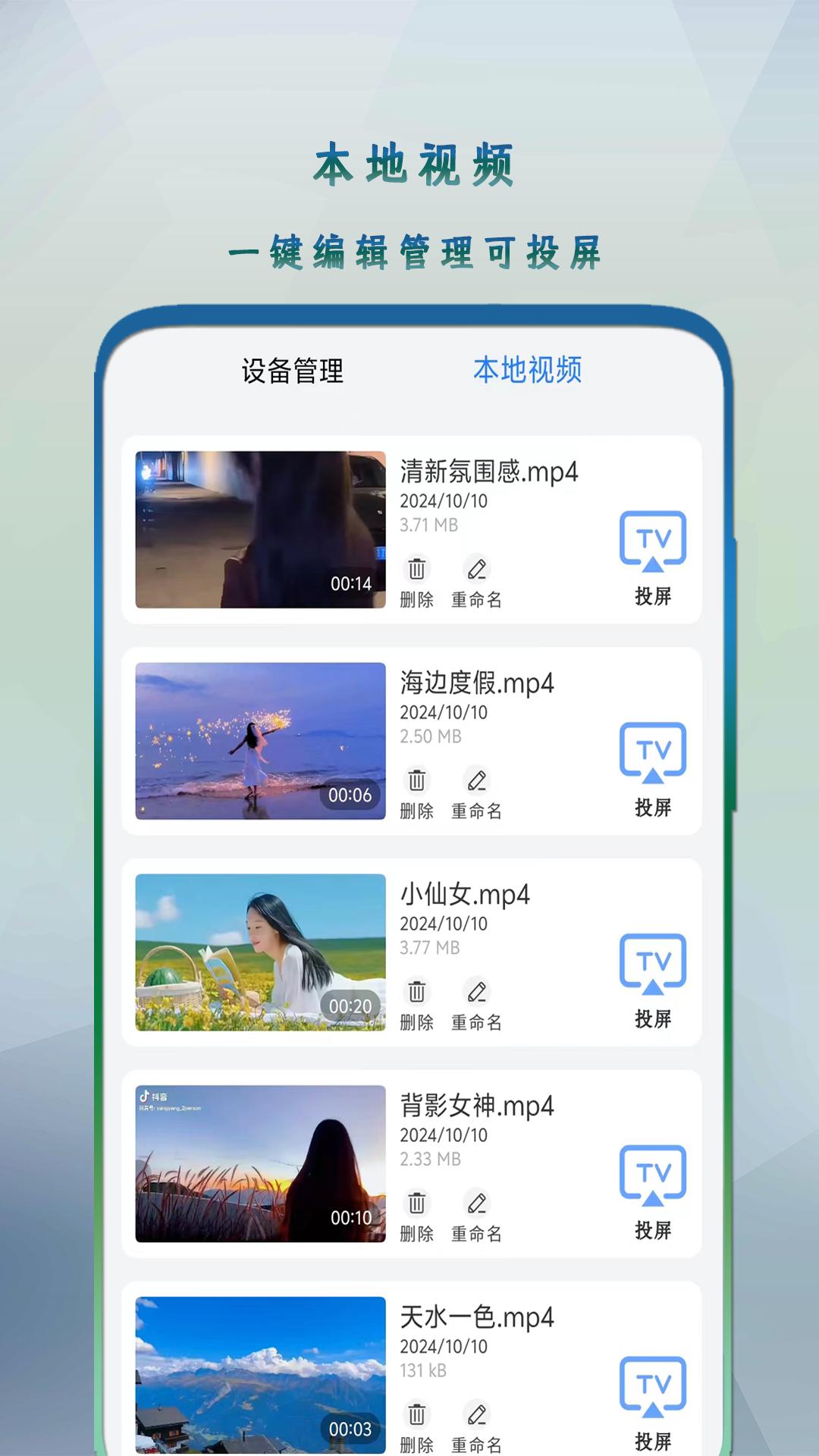Edit the name of 清新氛围感.mp4
This screenshot has width=819, height=1456.
pos(477,569)
